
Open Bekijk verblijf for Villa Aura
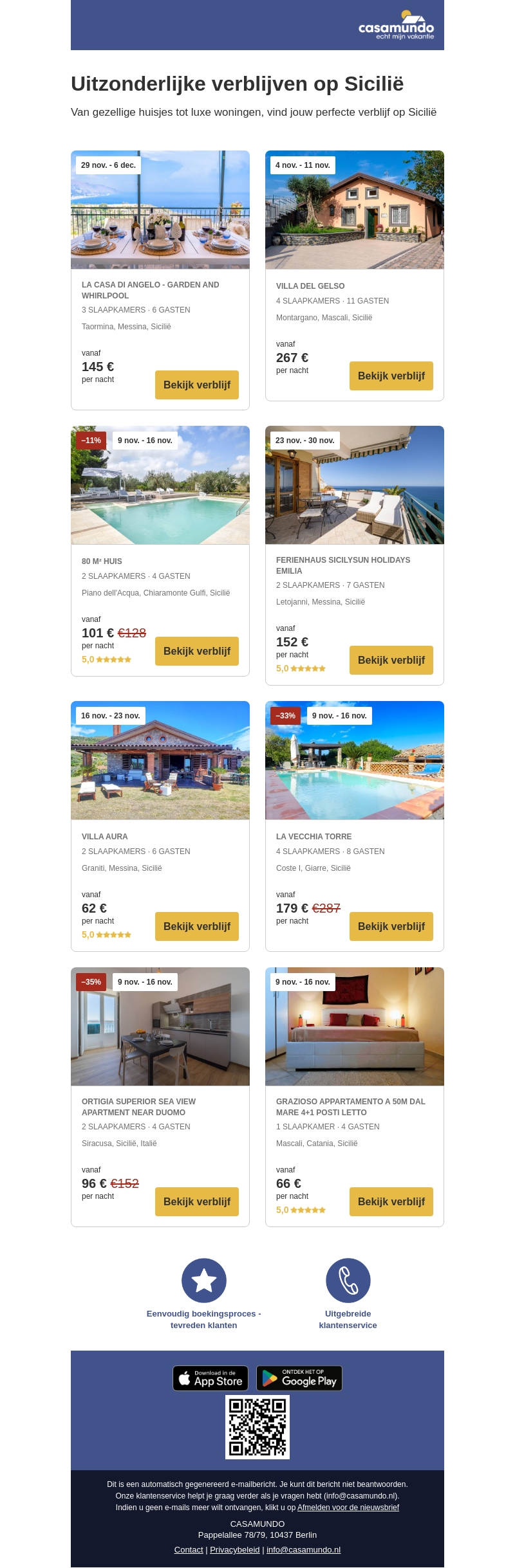coord(196,926)
